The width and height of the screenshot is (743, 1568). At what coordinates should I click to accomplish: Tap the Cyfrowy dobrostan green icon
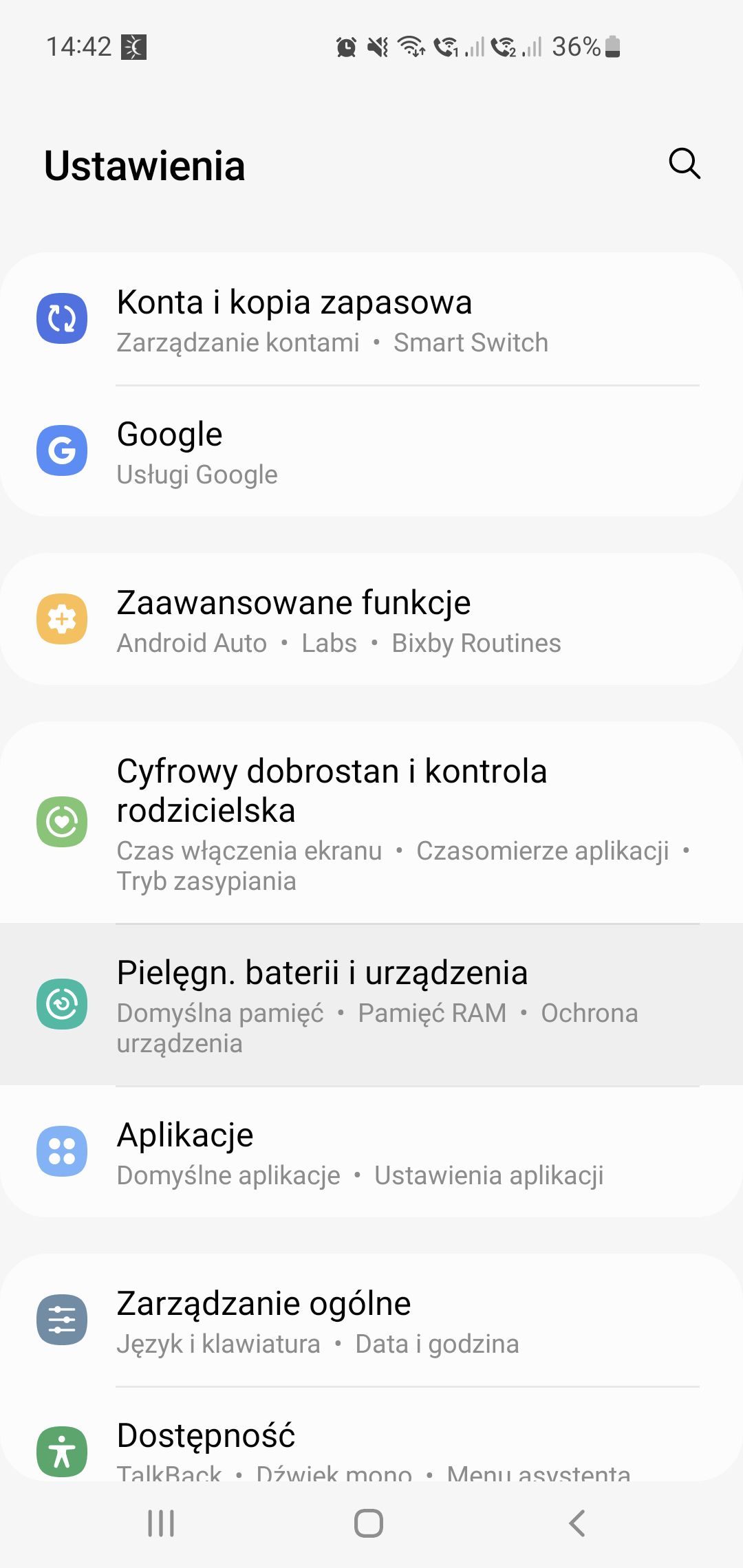62,821
